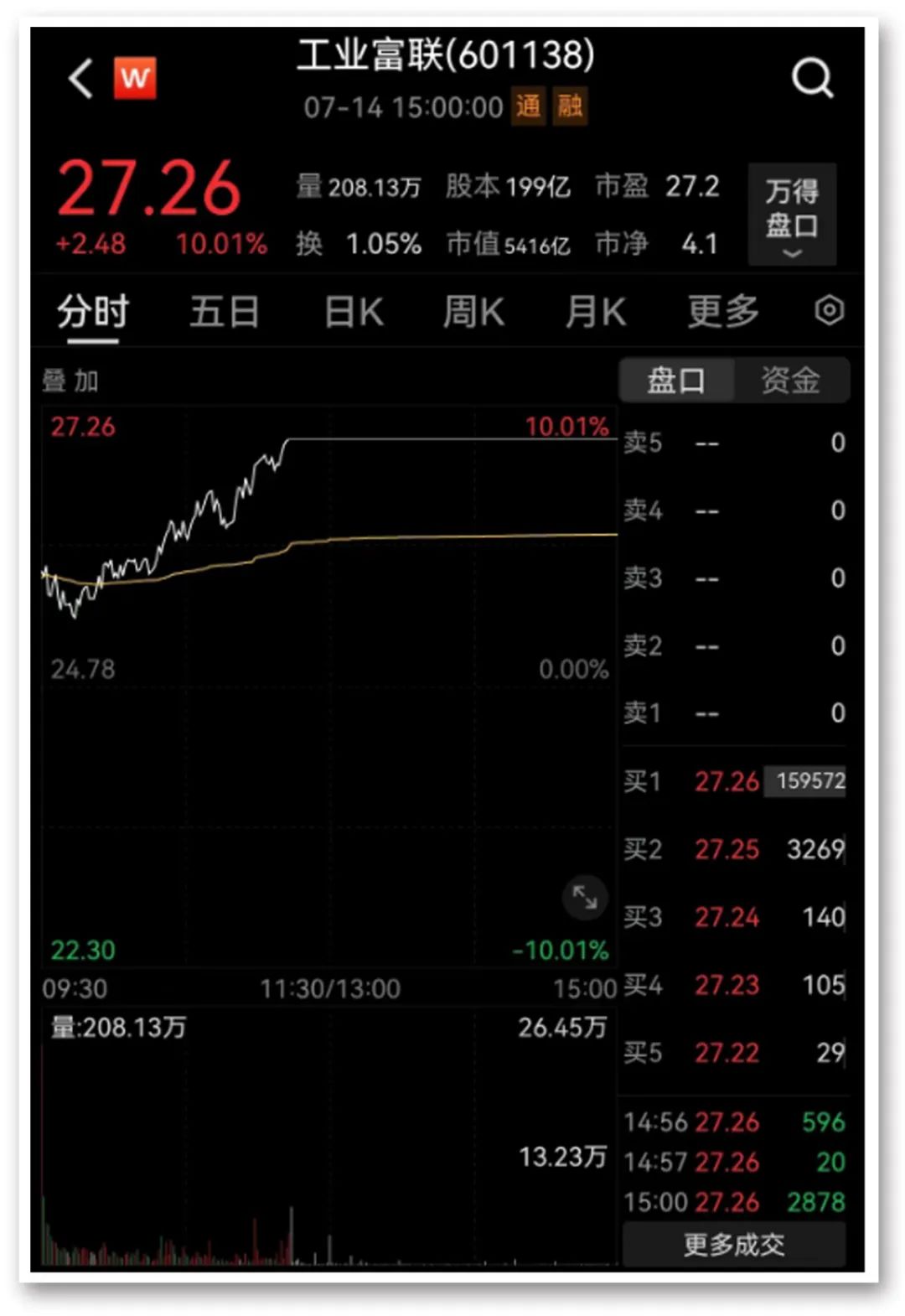The image size is (905, 1316).
Task: Click the 买1 bid price 27.26
Action: (x=727, y=781)
